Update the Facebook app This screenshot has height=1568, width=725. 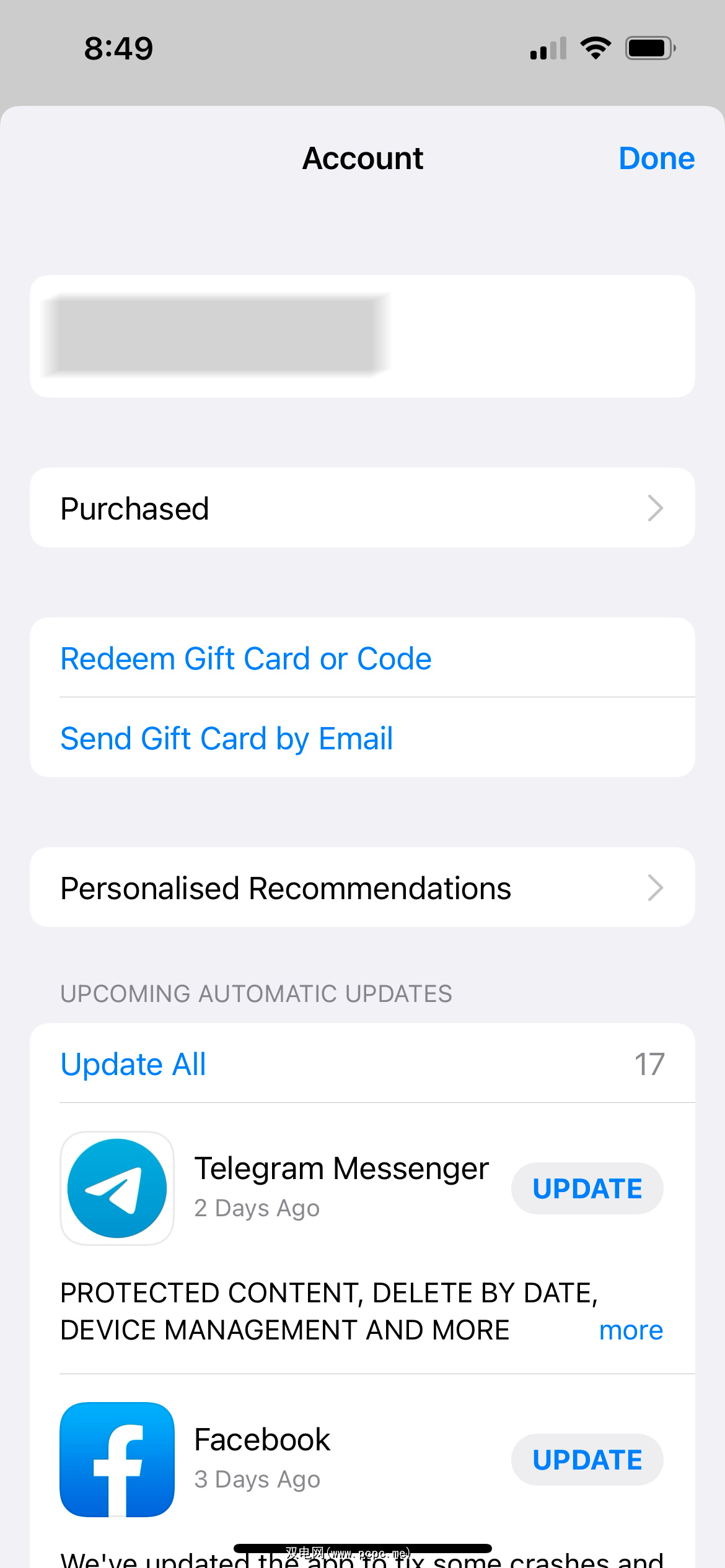(587, 1460)
